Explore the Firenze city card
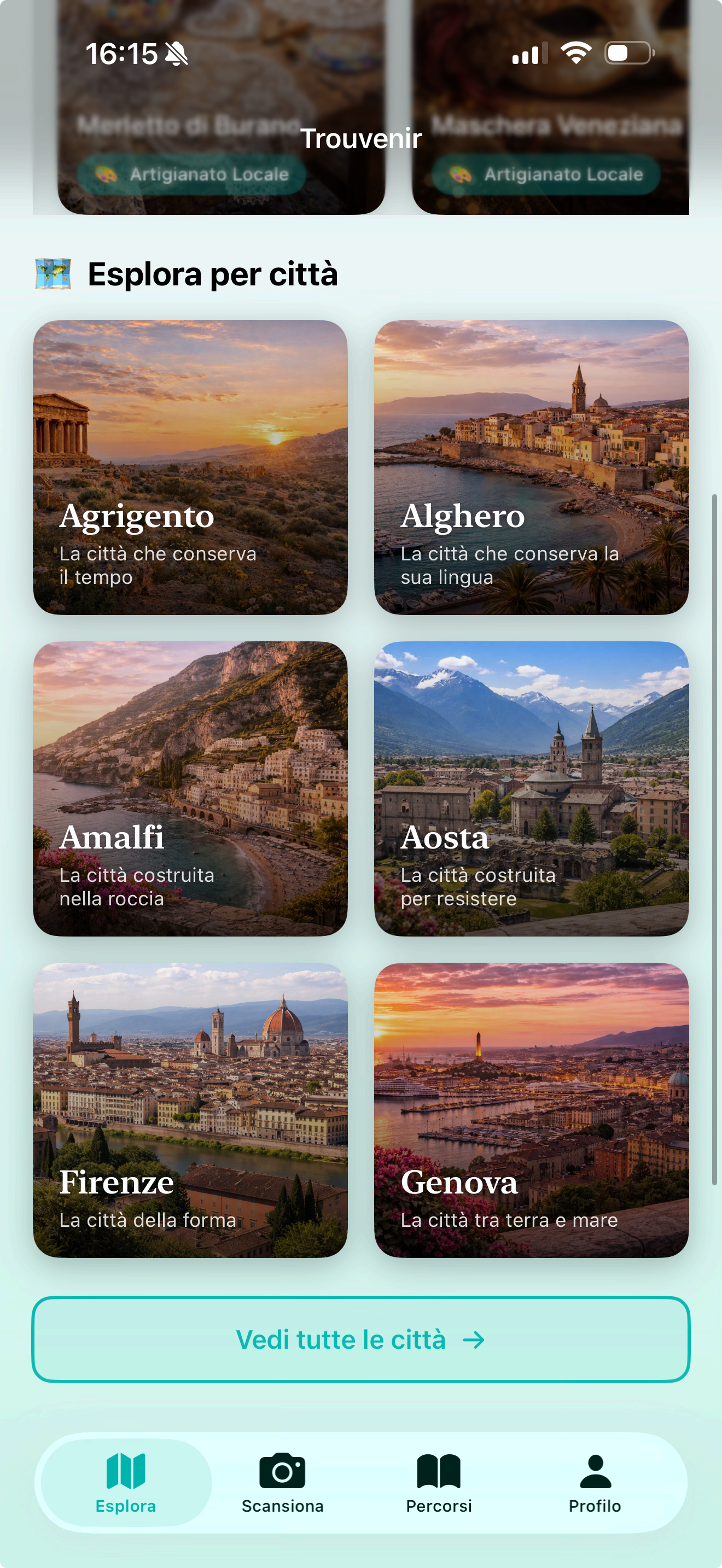 point(190,1110)
